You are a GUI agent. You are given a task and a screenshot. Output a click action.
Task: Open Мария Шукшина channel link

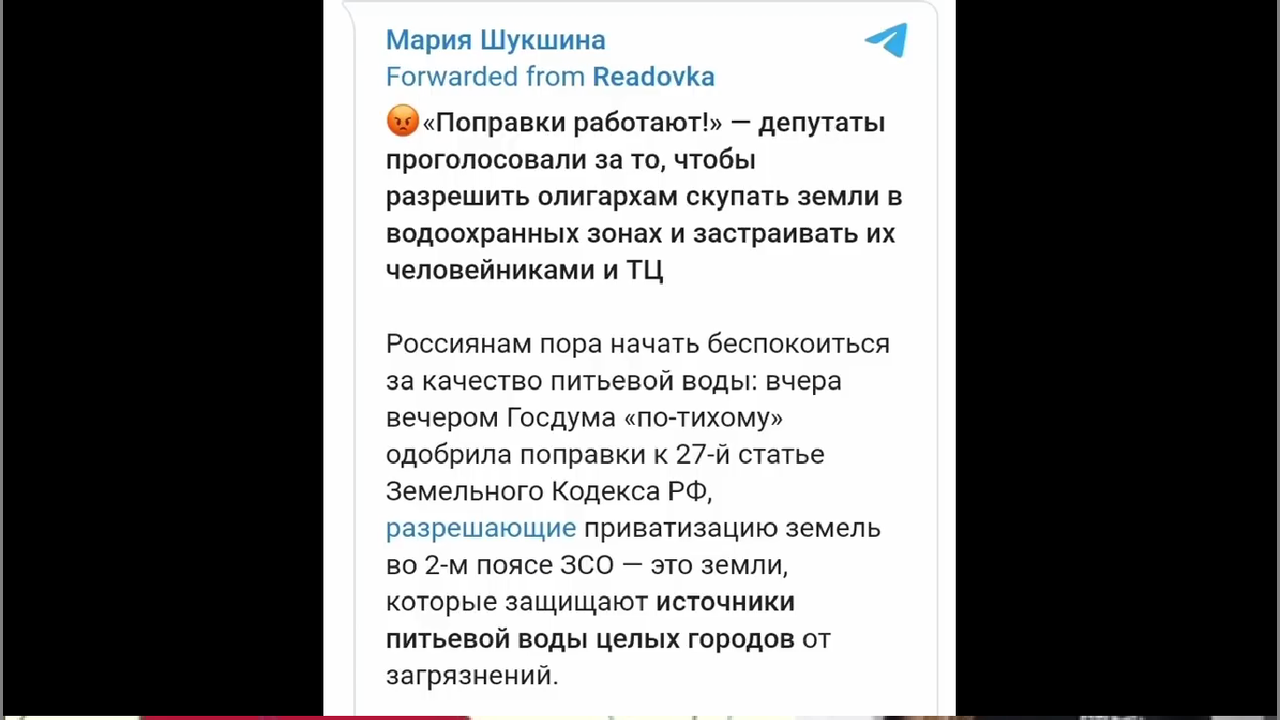[x=495, y=40]
